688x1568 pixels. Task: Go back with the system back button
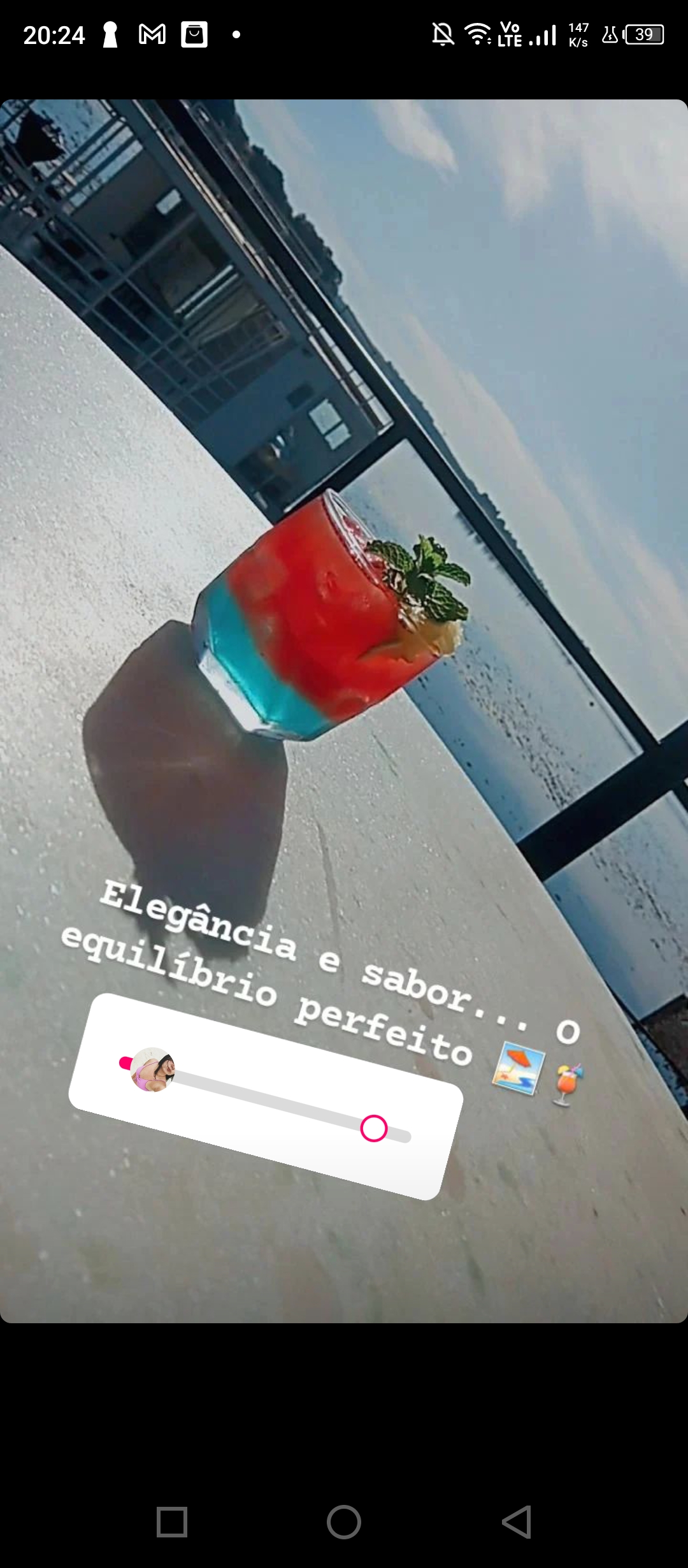click(x=517, y=1522)
